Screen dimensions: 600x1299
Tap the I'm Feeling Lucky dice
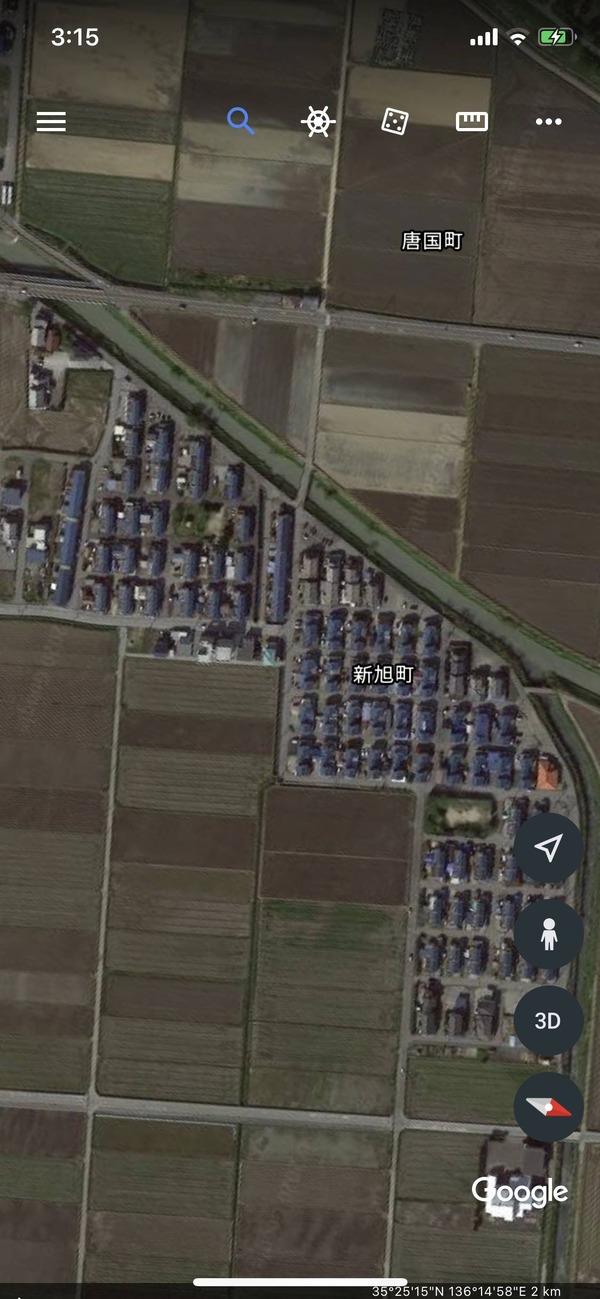[395, 122]
